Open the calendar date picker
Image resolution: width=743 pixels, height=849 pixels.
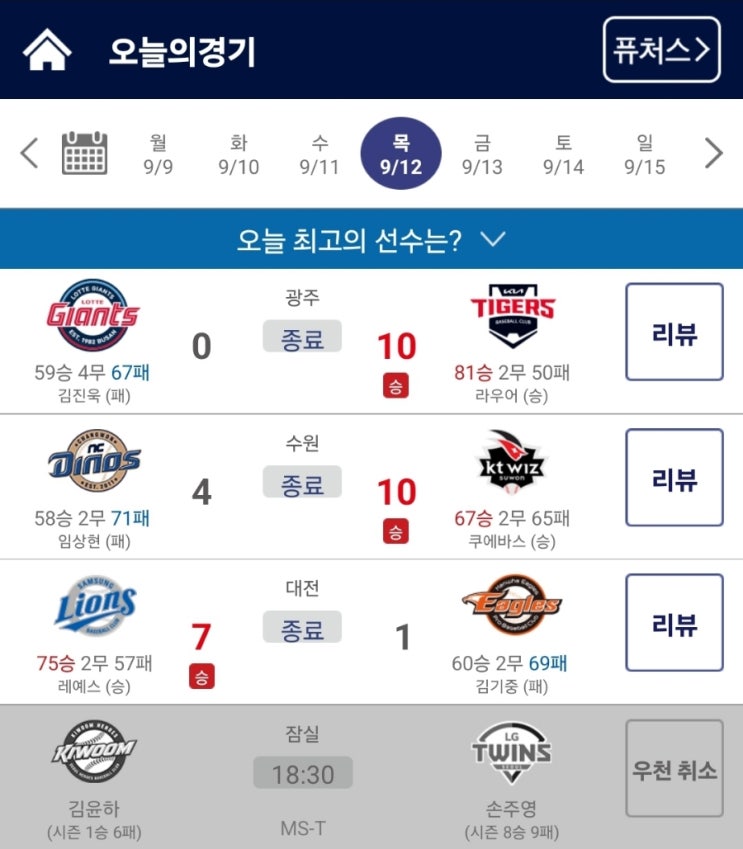(84, 153)
